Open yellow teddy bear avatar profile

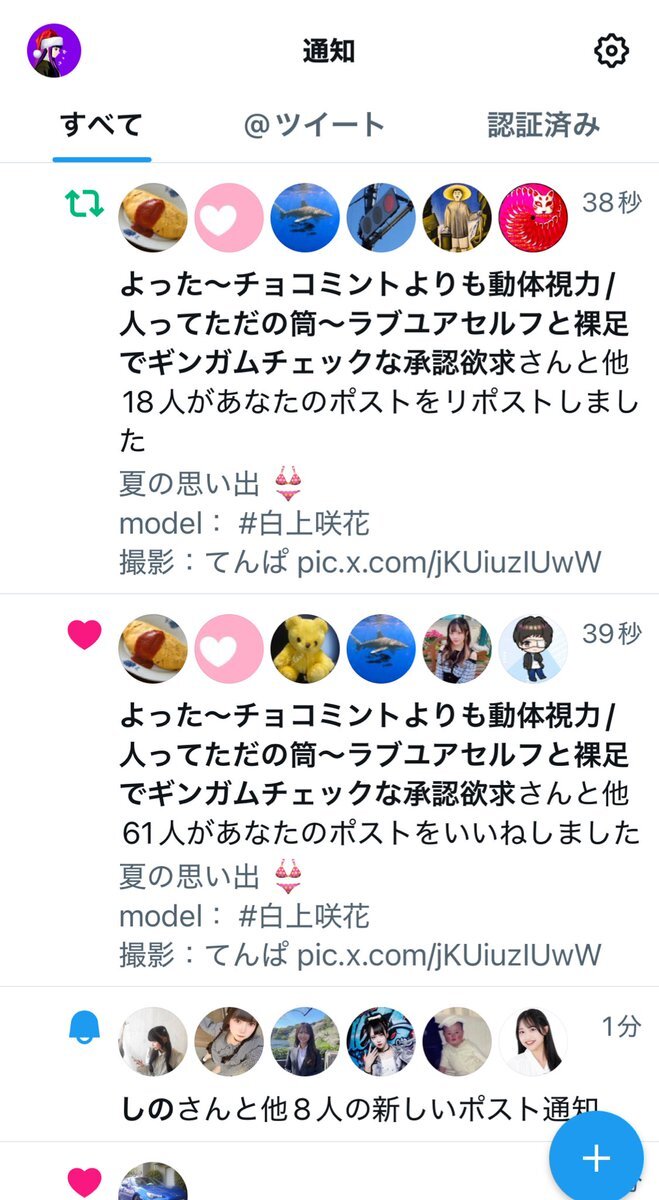(x=305, y=648)
